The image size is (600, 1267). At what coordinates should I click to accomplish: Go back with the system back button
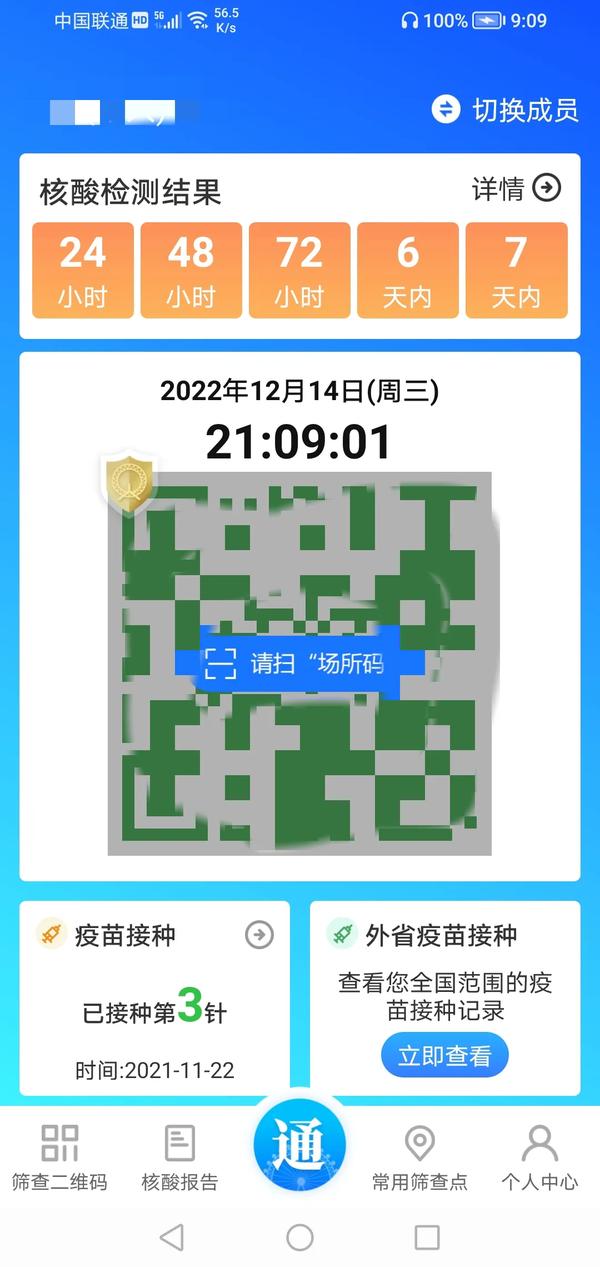[172, 1237]
